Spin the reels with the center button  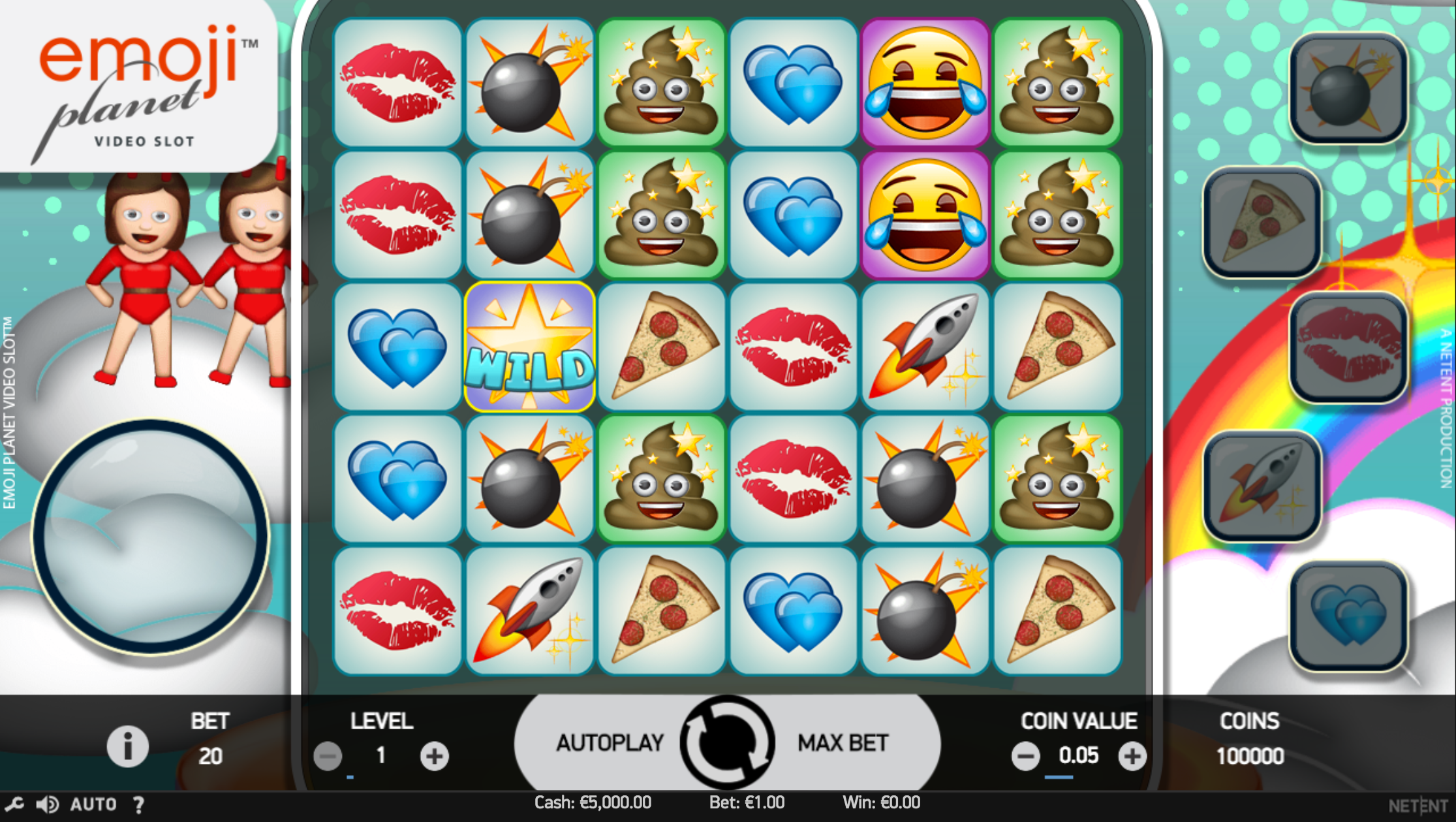727,742
